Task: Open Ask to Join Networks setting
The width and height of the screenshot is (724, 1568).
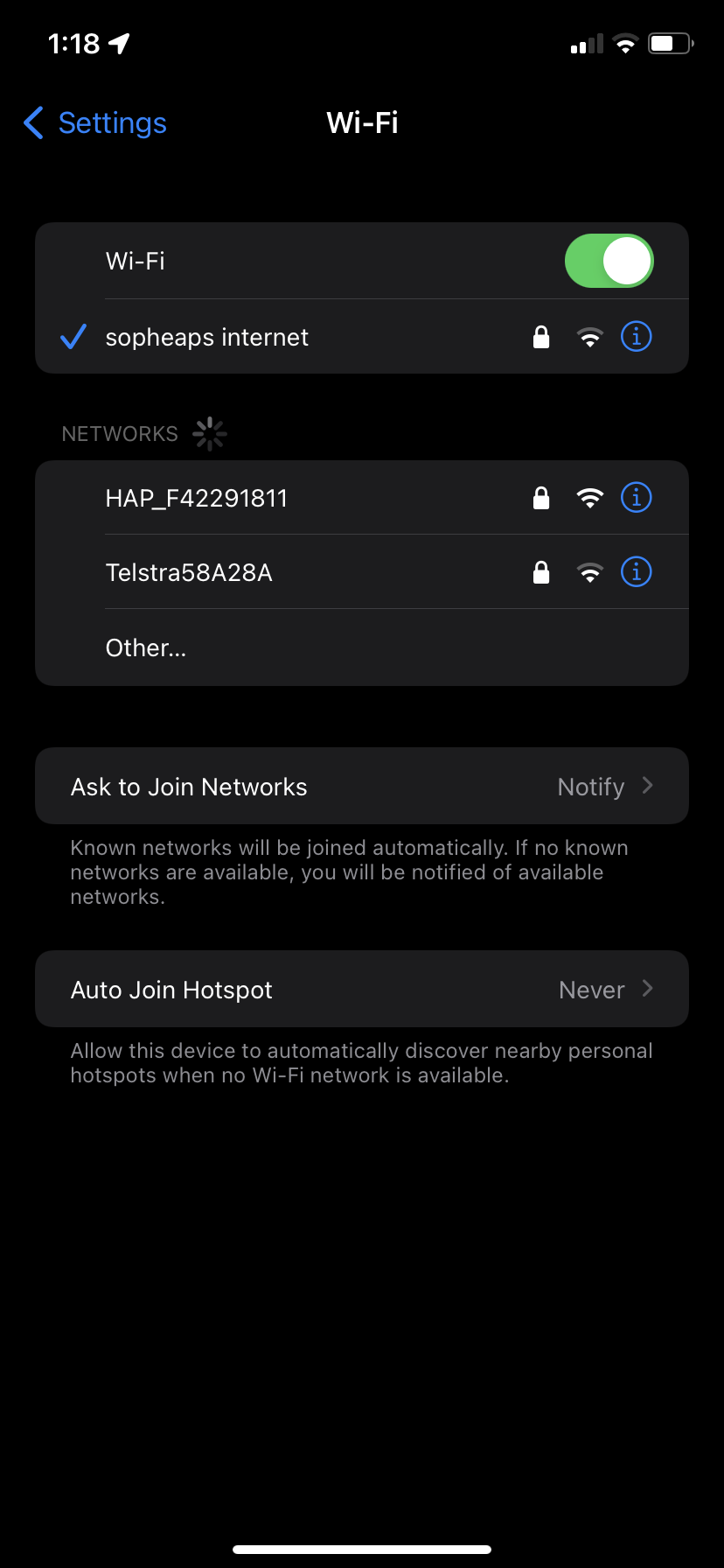Action: pos(362,786)
